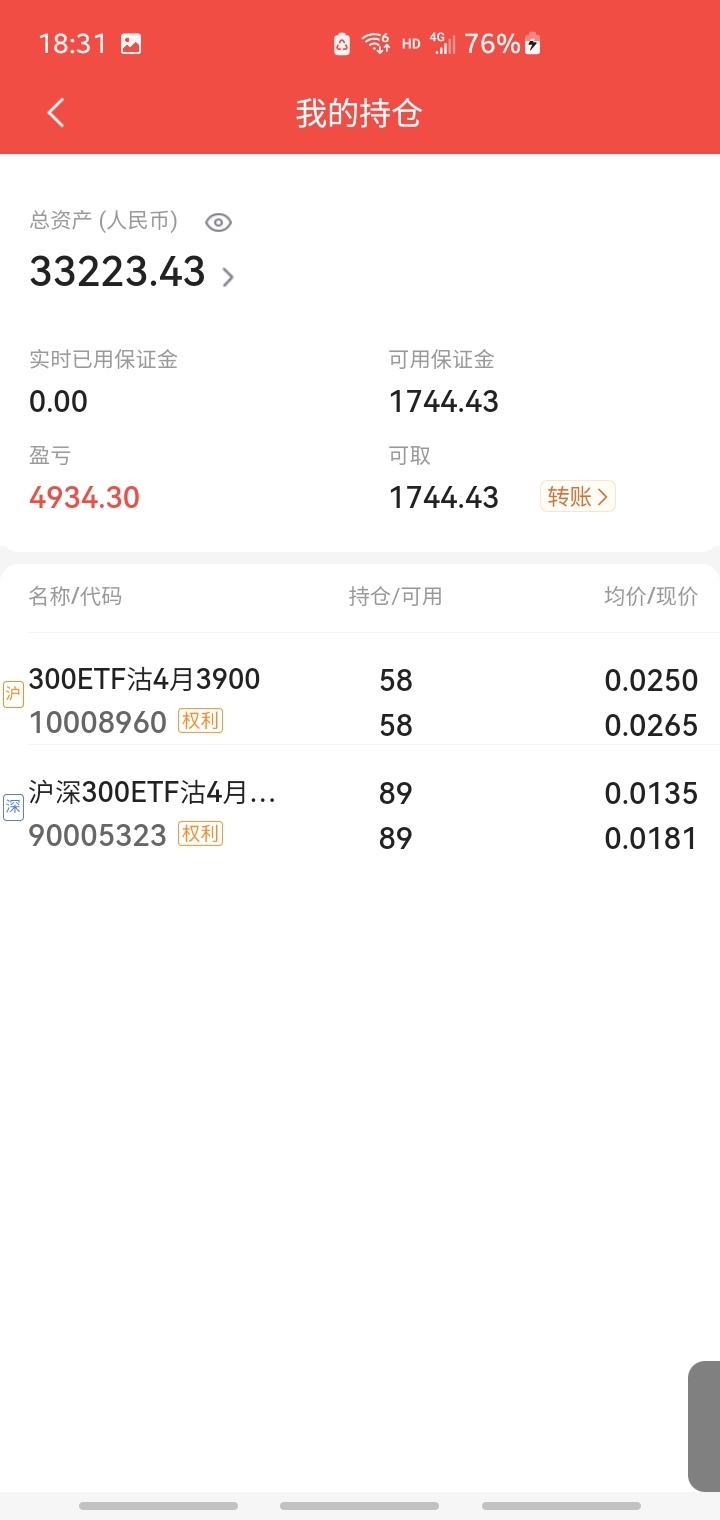
Task: Open total assets details chevron
Action: (x=228, y=277)
